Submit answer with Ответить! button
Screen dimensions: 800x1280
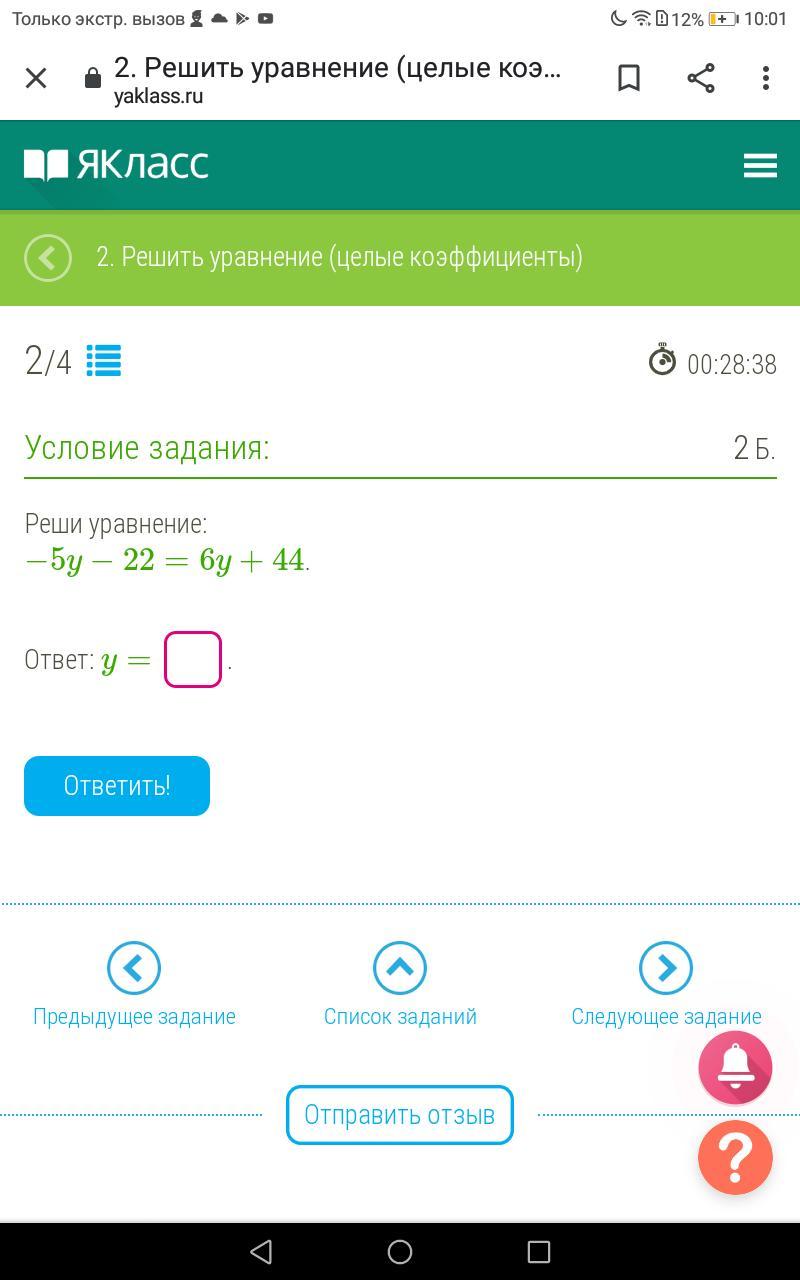coord(117,786)
